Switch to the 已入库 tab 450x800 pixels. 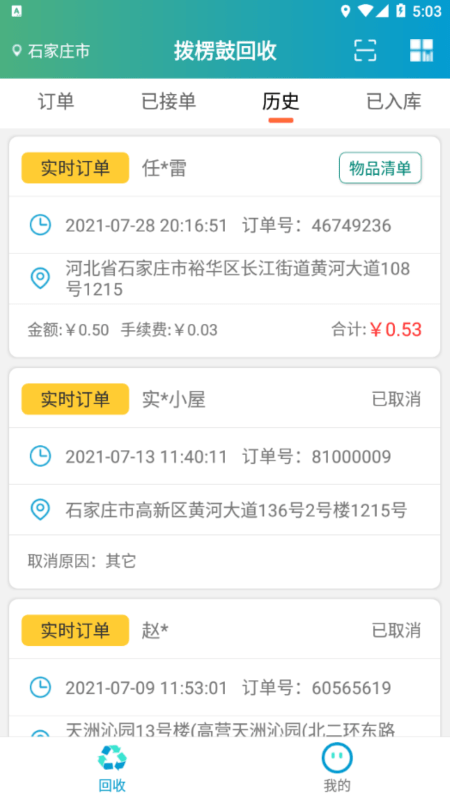click(x=394, y=102)
